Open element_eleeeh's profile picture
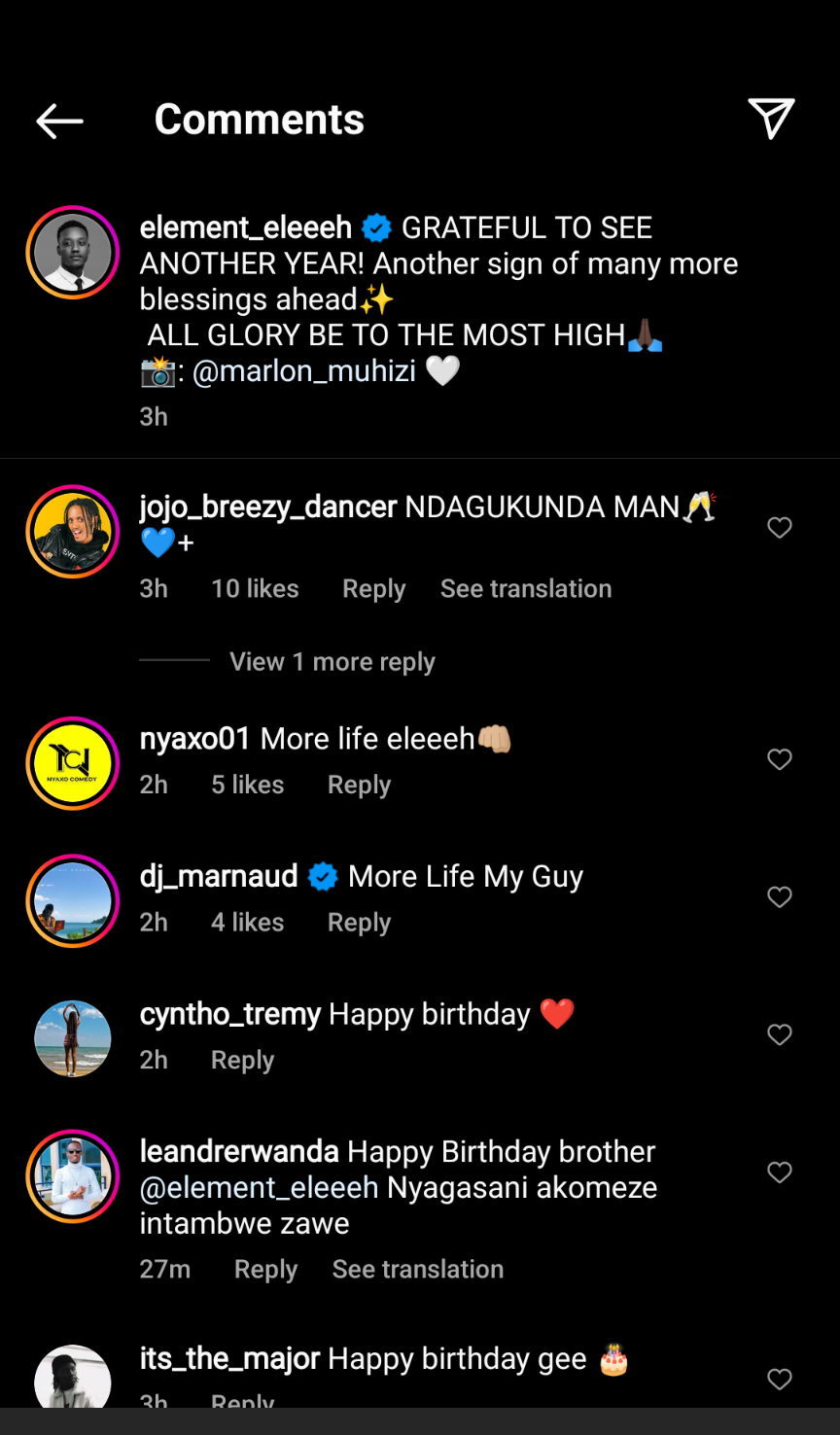 pos(73,253)
